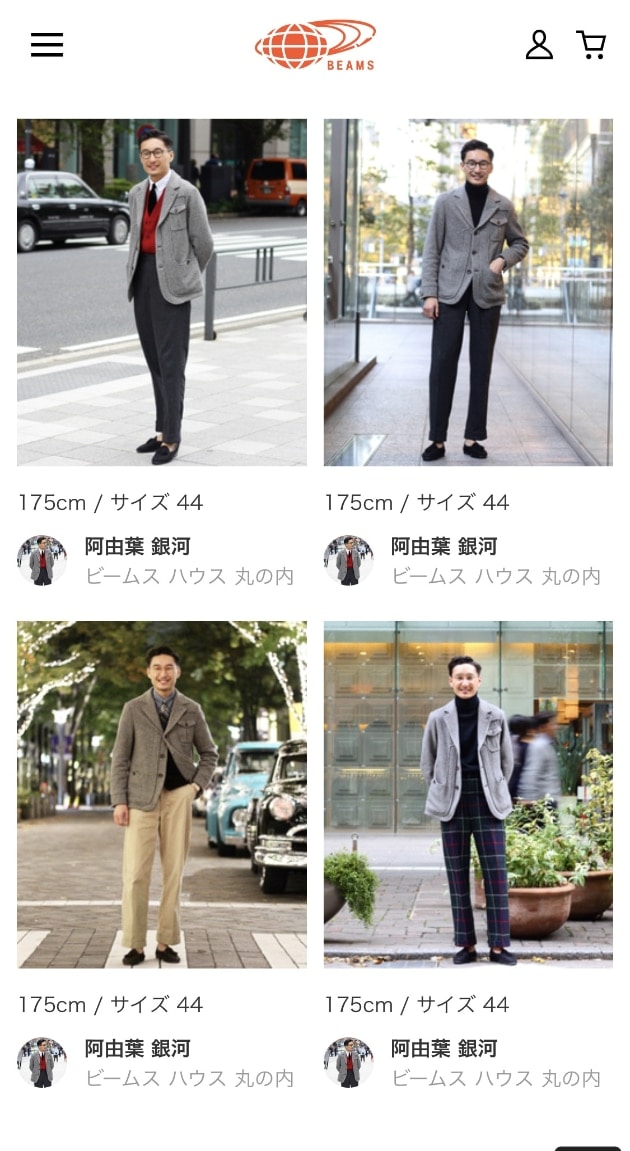Open the styling photo with beige chinos

click(x=162, y=794)
